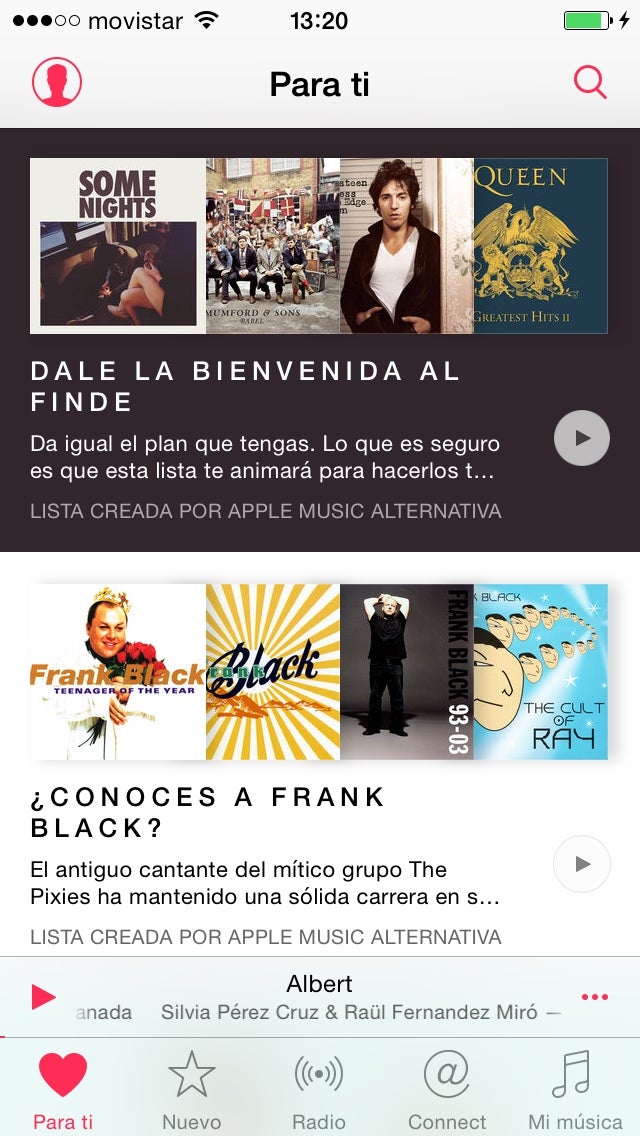Image resolution: width=640 pixels, height=1136 pixels.
Task: Open more options for the song Albert
Action: click(595, 997)
